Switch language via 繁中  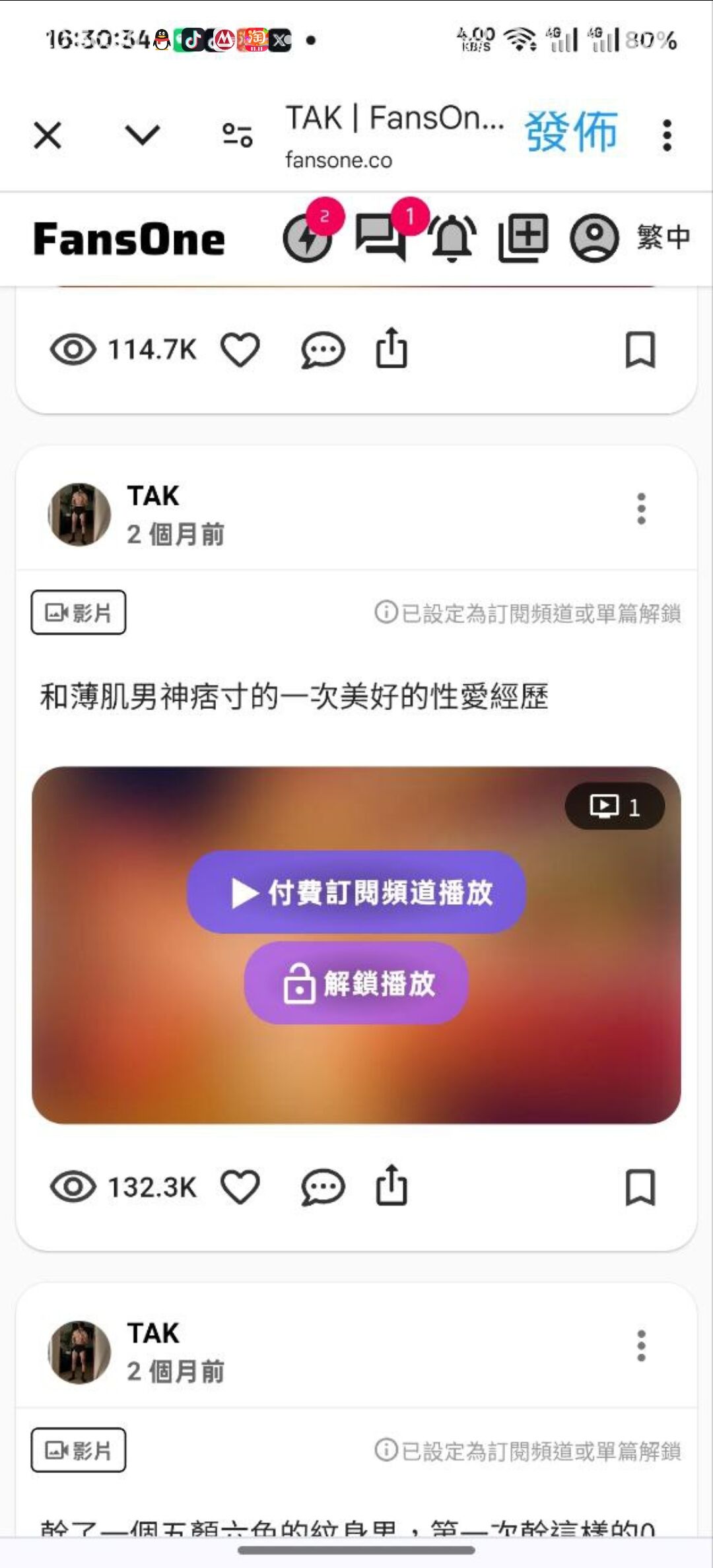pyautogui.click(x=663, y=237)
